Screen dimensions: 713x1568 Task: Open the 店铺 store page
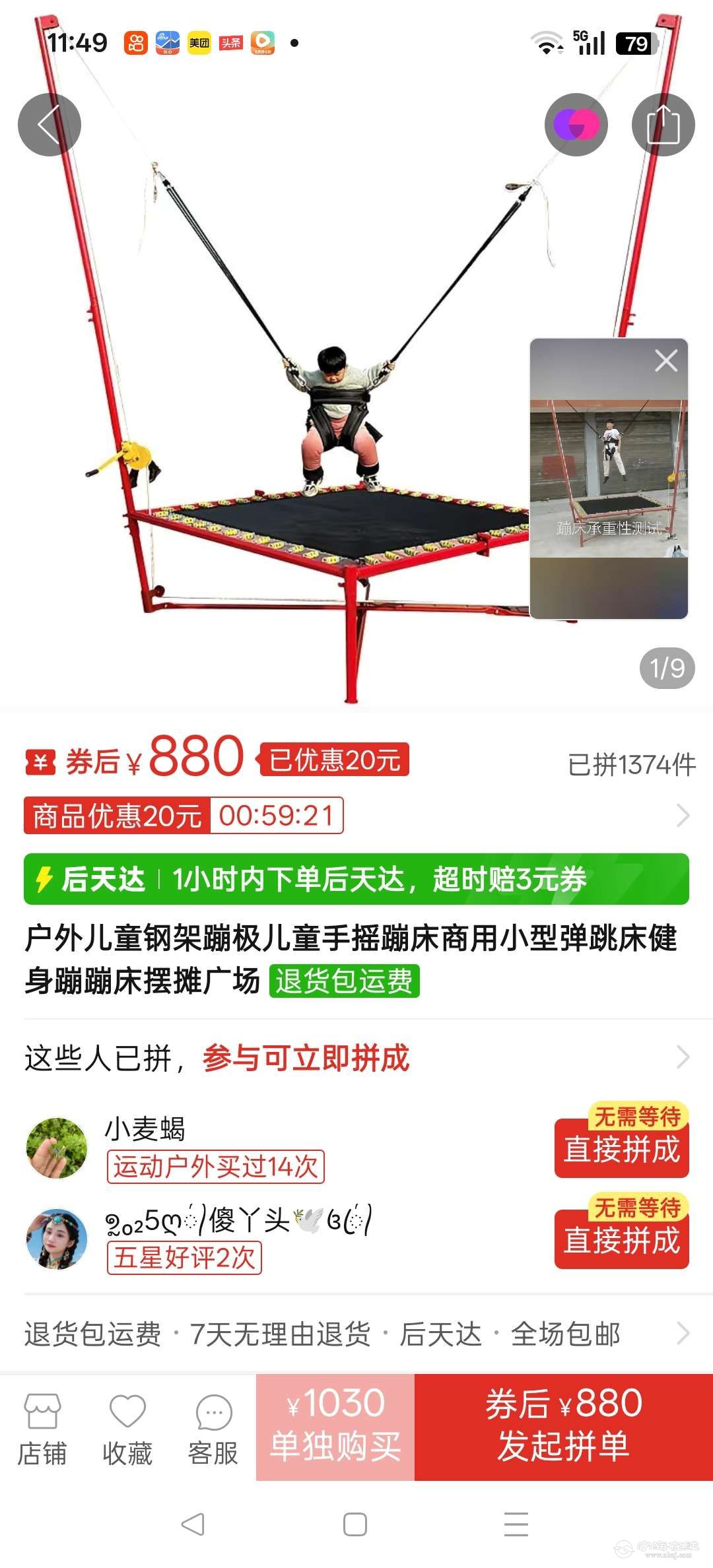[42, 1429]
